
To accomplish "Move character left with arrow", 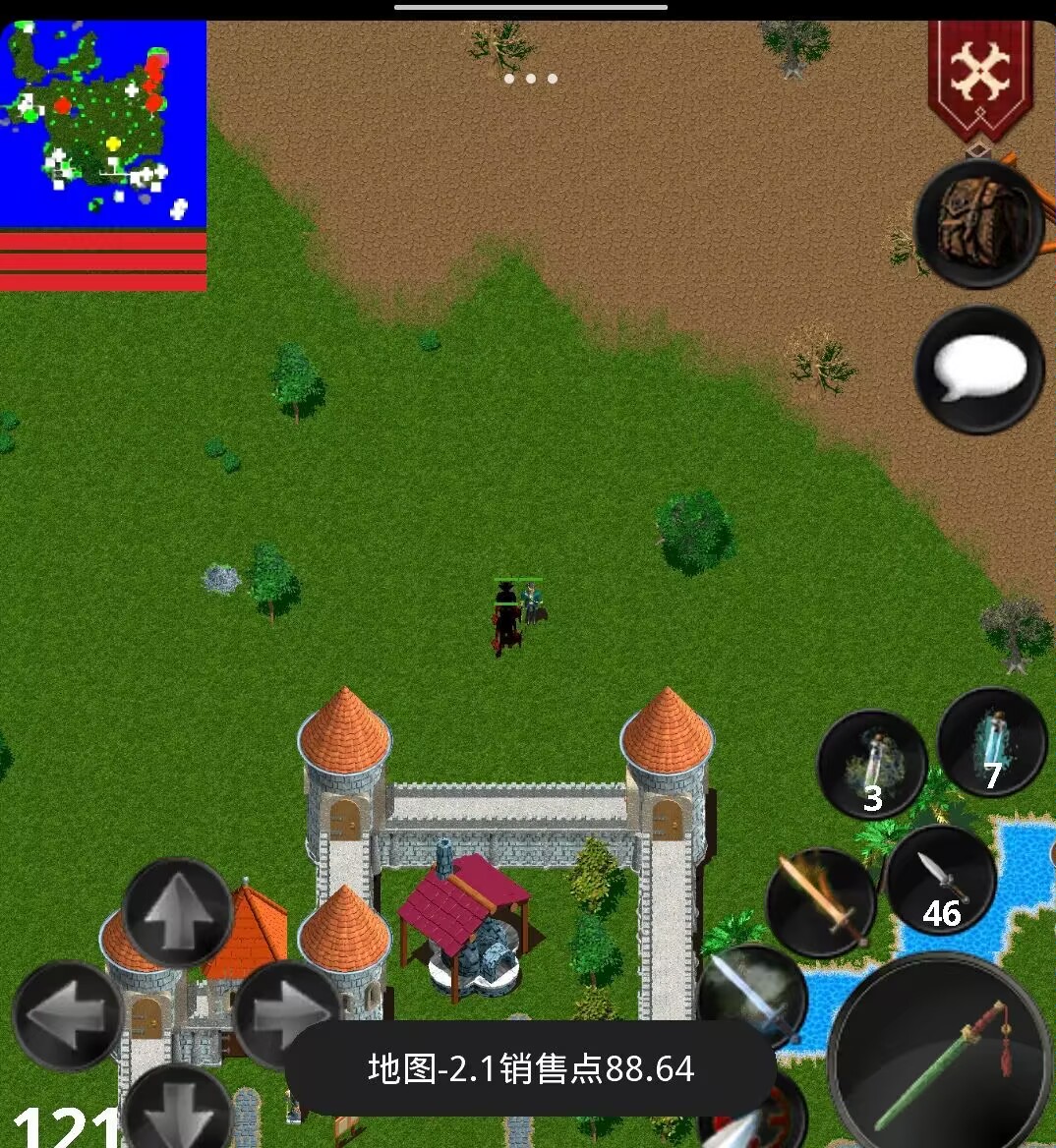I will pyautogui.click(x=67, y=1015).
